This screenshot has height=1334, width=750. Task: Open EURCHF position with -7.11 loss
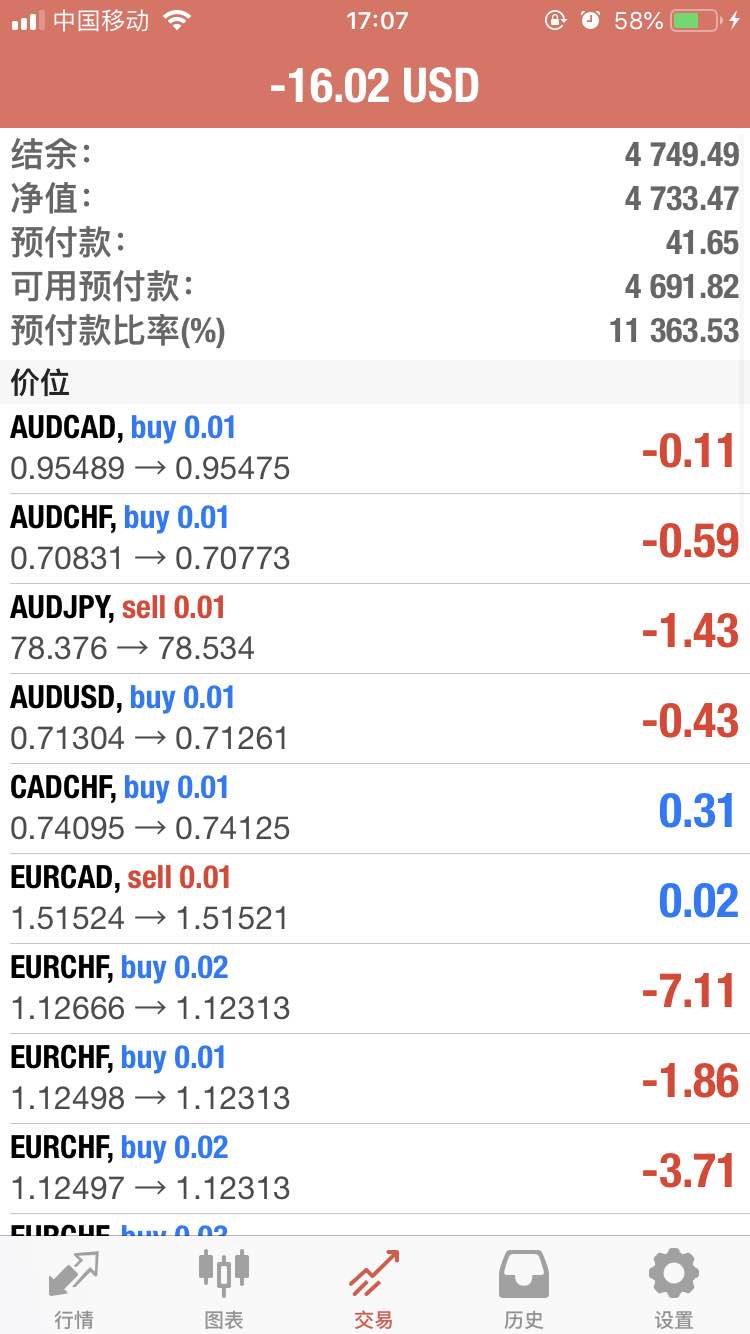click(x=375, y=989)
